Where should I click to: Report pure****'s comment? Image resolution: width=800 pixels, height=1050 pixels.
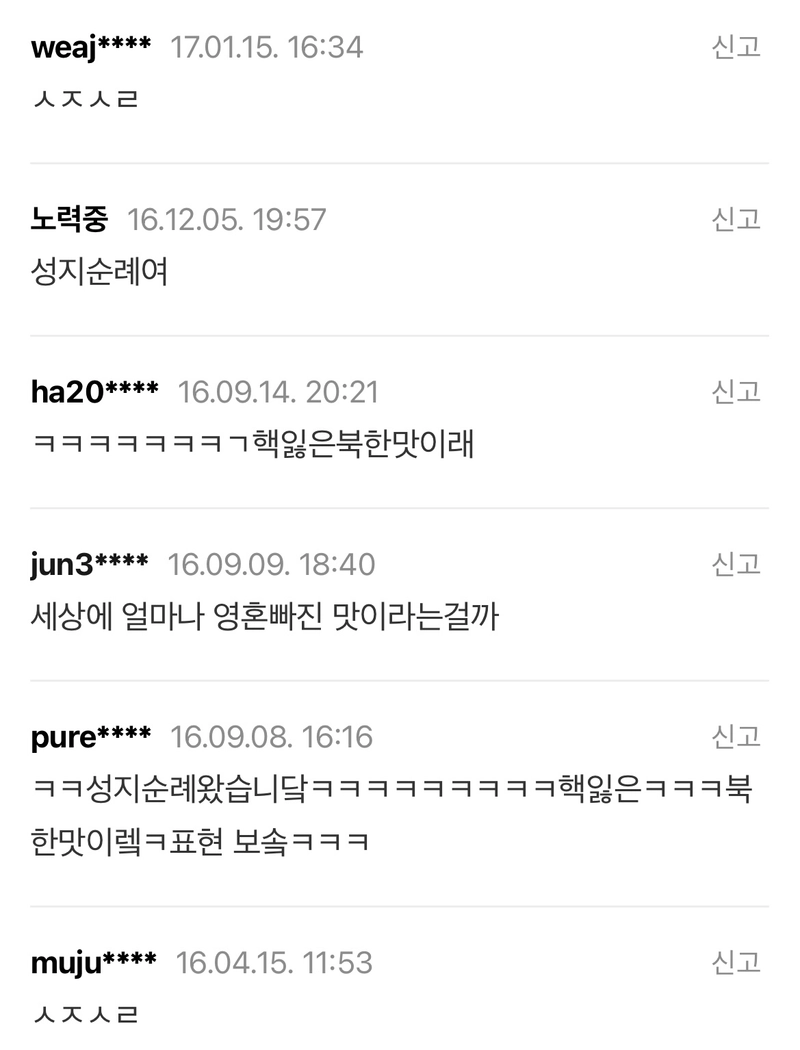coord(736,737)
